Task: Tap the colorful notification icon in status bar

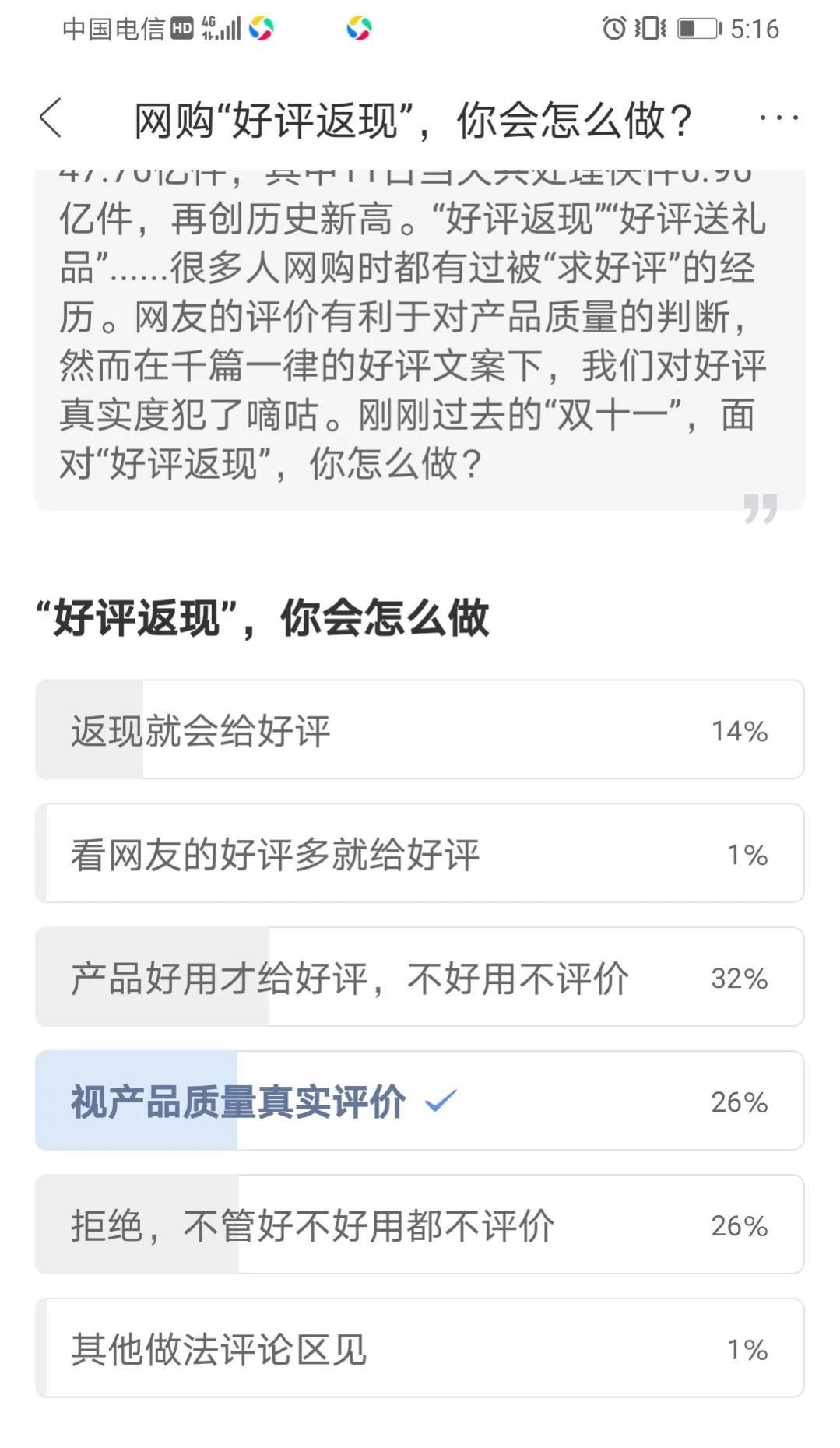Action: [x=262, y=28]
